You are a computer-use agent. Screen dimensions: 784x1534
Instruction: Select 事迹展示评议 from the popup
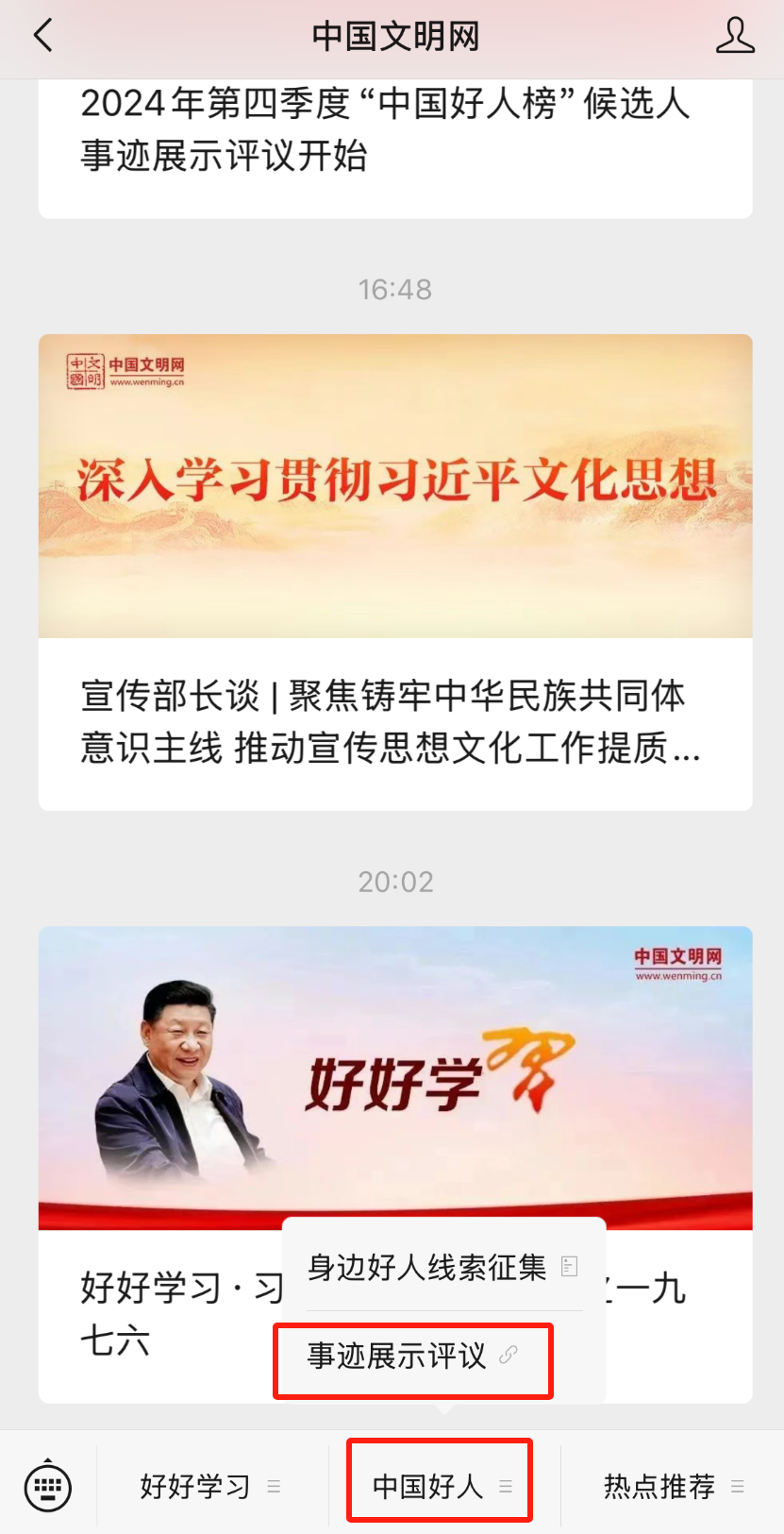click(411, 1356)
